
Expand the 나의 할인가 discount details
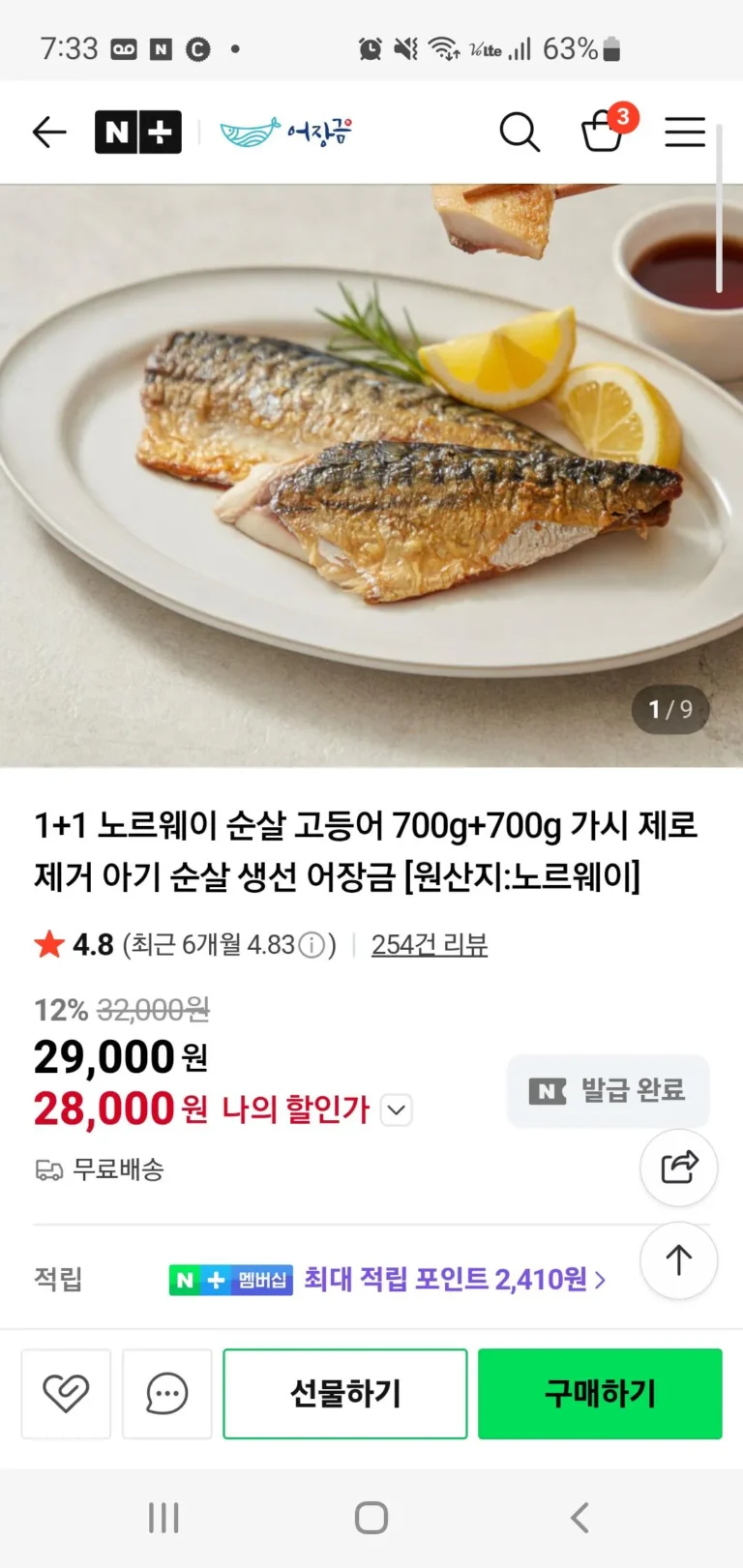397,1109
